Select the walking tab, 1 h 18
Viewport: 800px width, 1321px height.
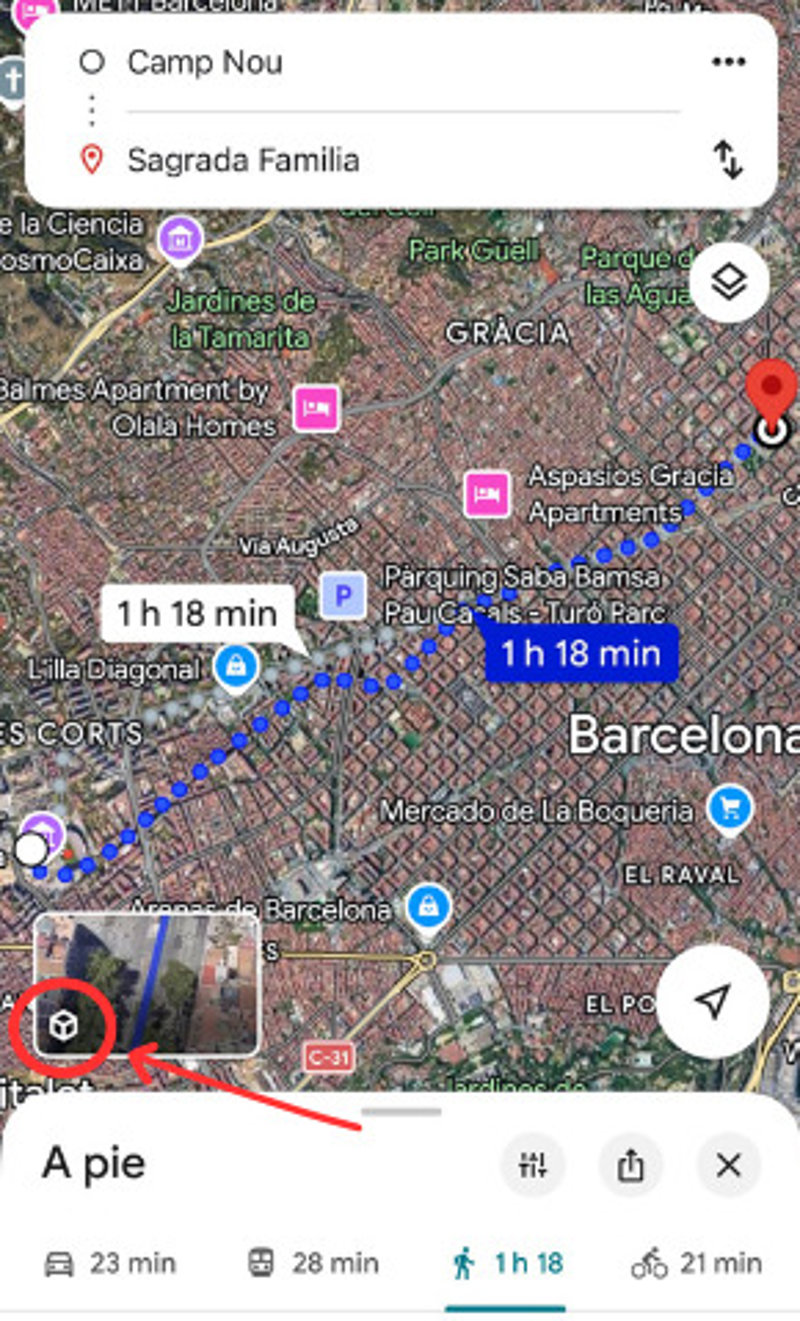point(507,1264)
